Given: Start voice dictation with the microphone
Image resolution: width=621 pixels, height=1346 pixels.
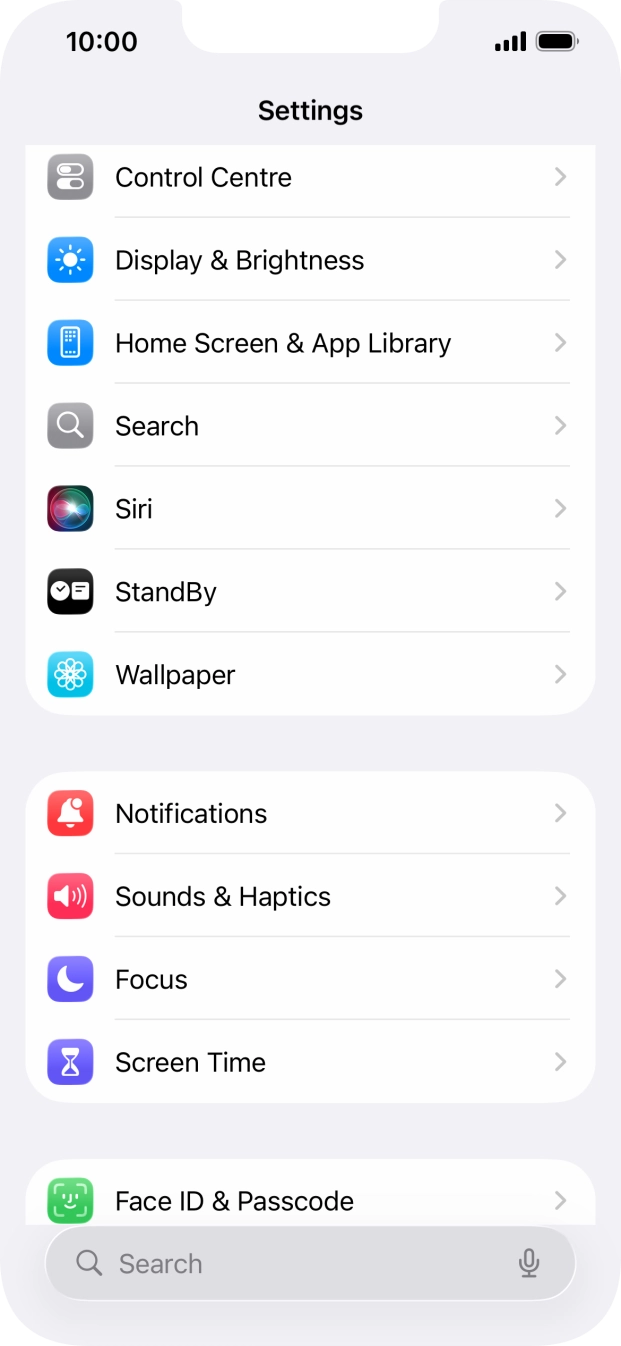Looking at the screenshot, I should click(529, 1264).
